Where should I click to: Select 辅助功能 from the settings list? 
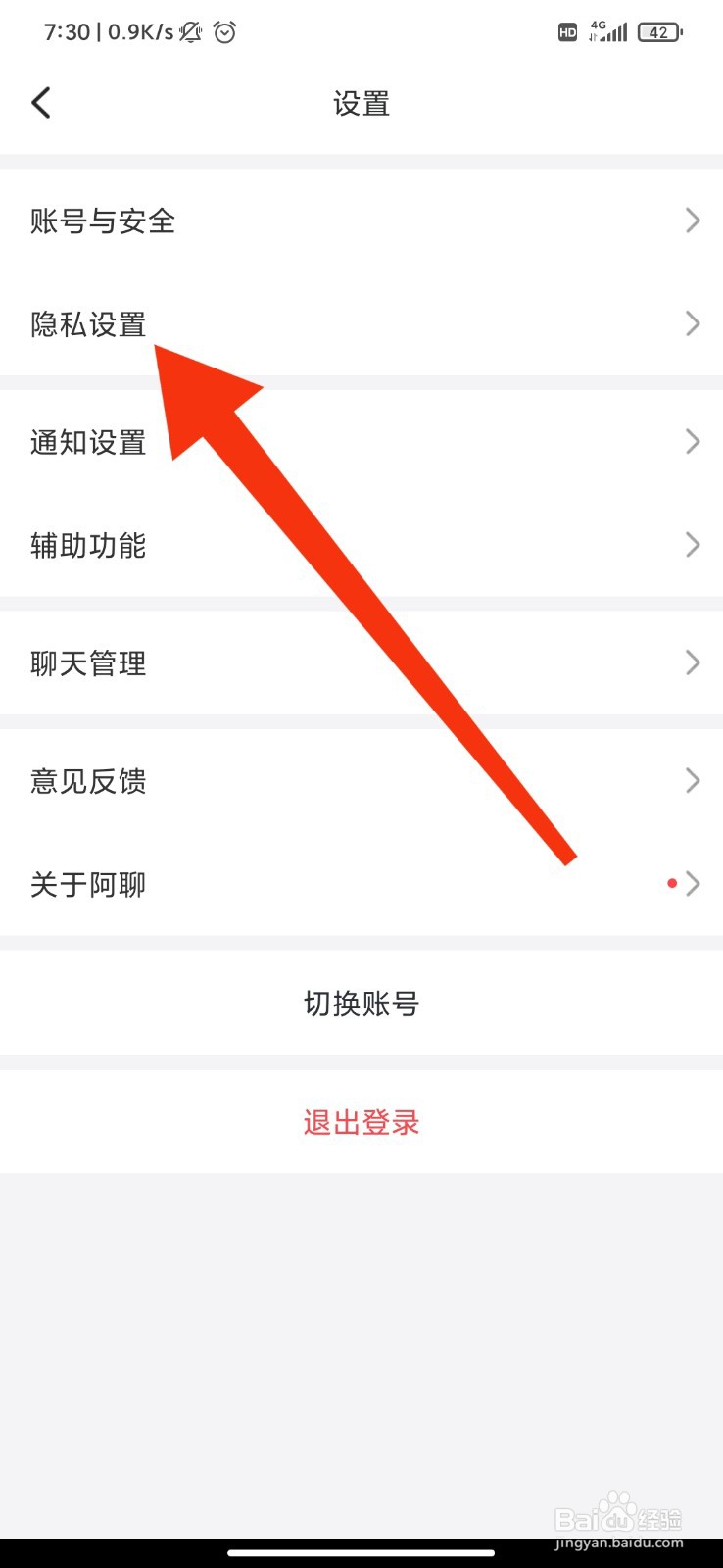(88, 545)
